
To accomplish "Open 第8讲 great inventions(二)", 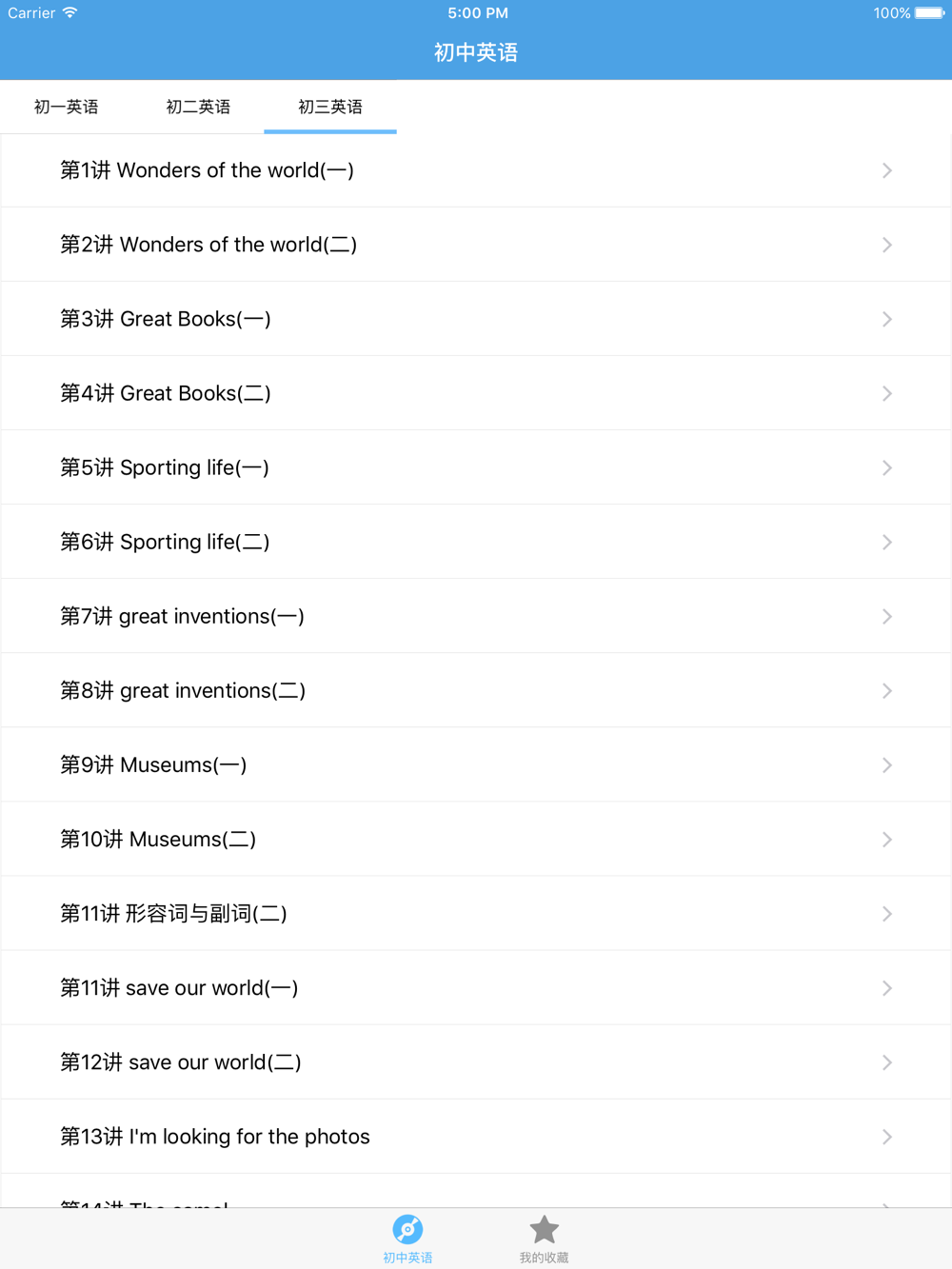I will pyautogui.click(x=476, y=690).
